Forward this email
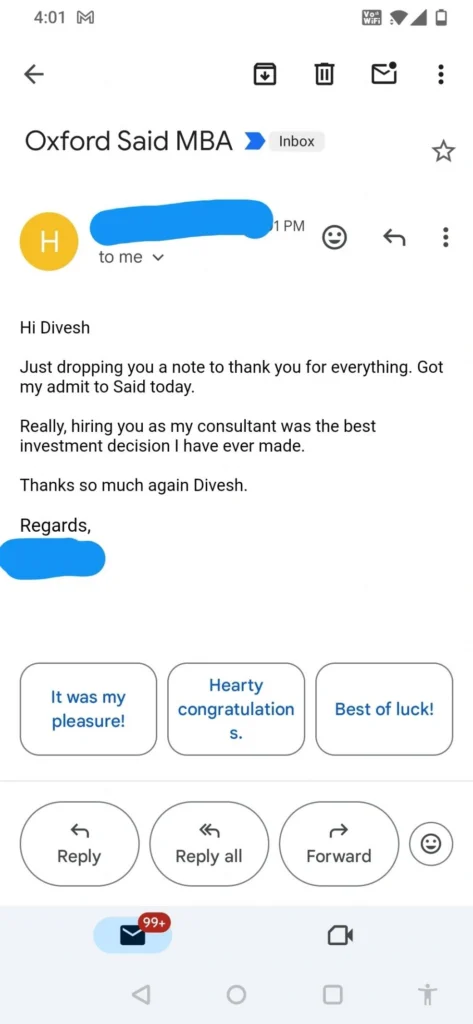The height and width of the screenshot is (1024, 473). point(338,843)
